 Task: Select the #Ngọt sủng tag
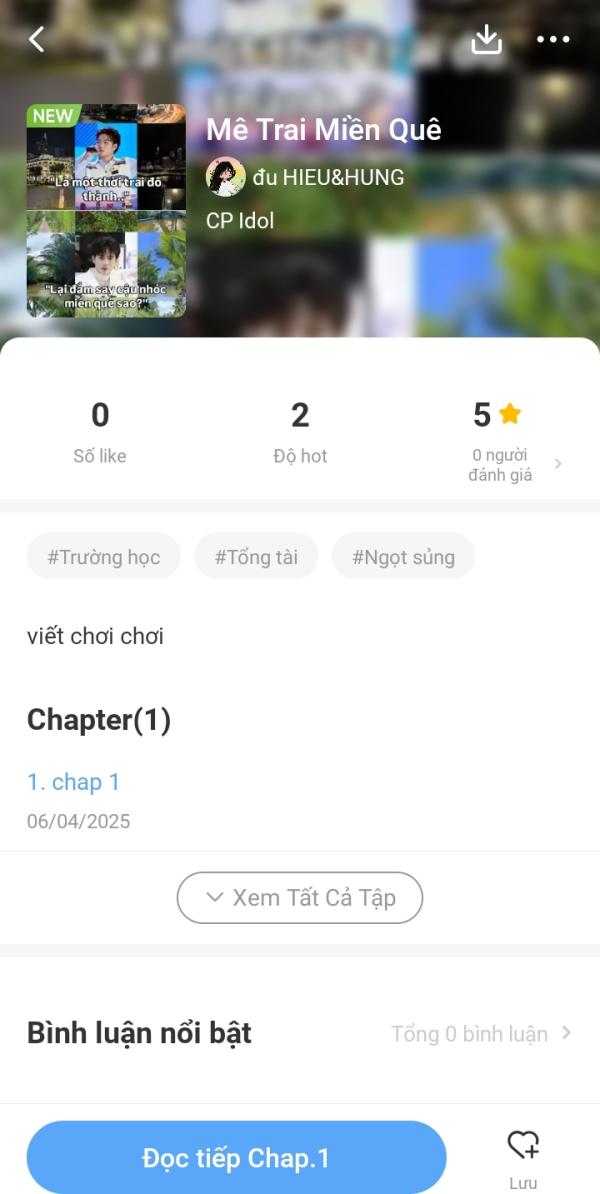(x=403, y=557)
